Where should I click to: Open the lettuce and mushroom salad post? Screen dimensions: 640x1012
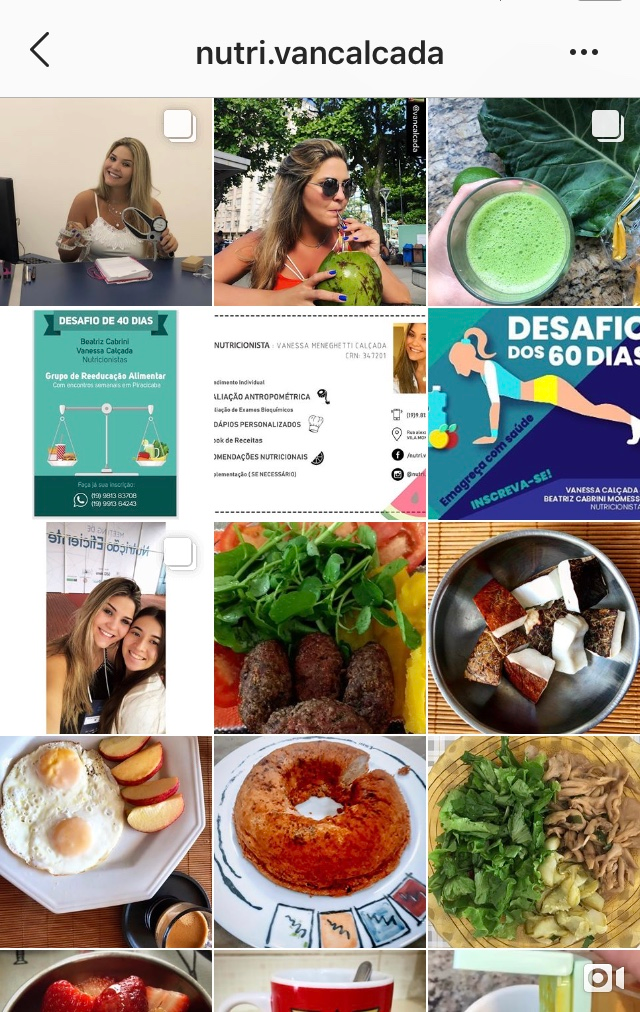point(534,842)
